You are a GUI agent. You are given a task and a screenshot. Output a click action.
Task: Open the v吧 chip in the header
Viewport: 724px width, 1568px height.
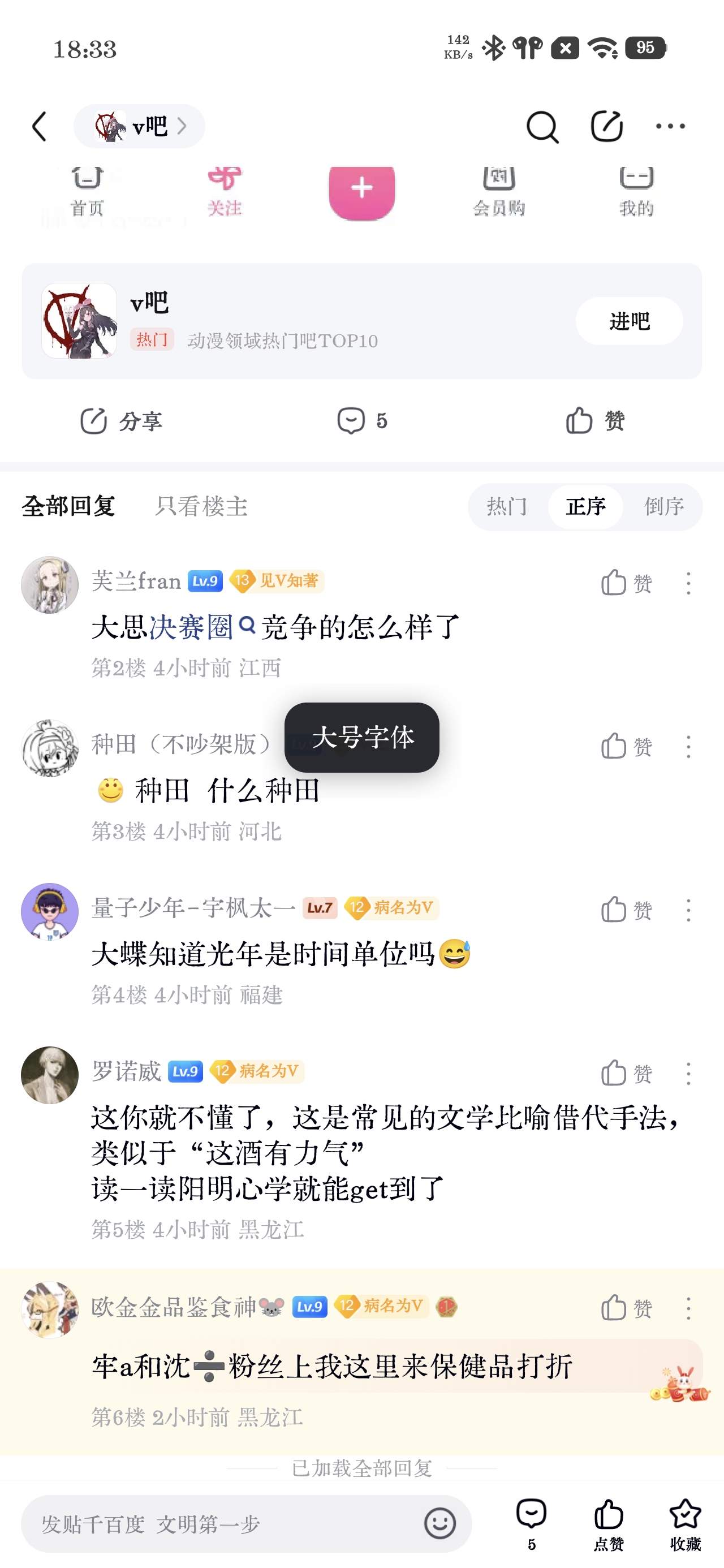tap(140, 127)
